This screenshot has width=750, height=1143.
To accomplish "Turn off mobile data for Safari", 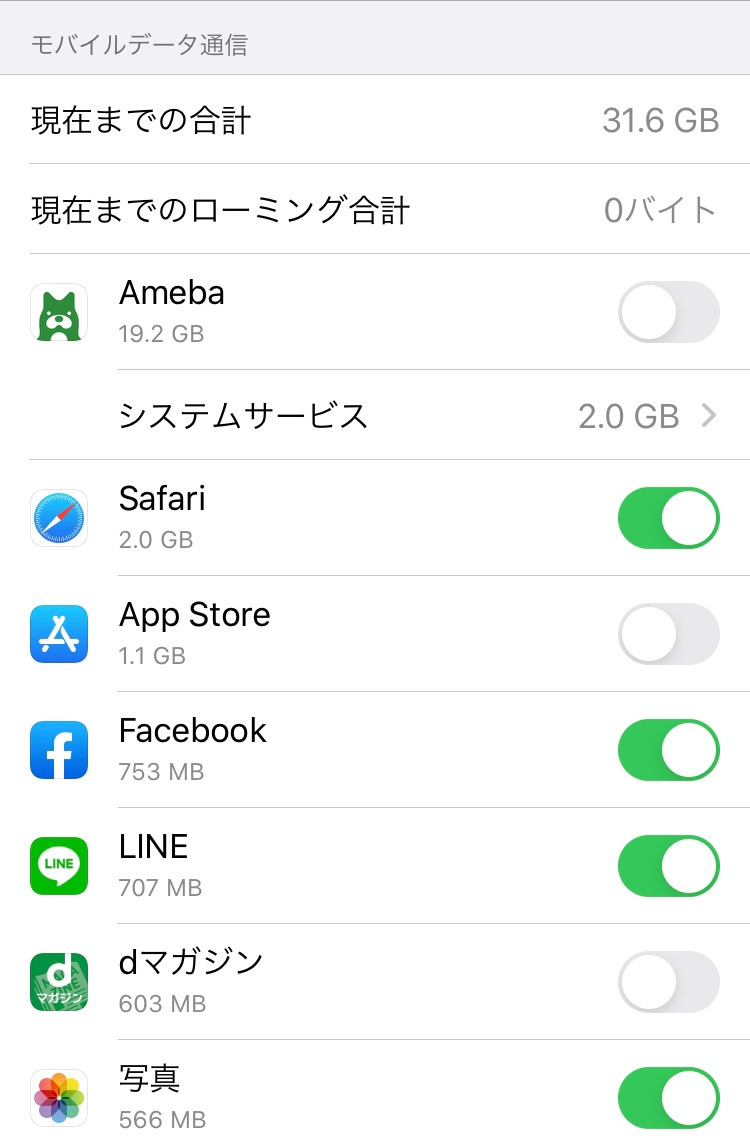I will pyautogui.click(x=668, y=518).
